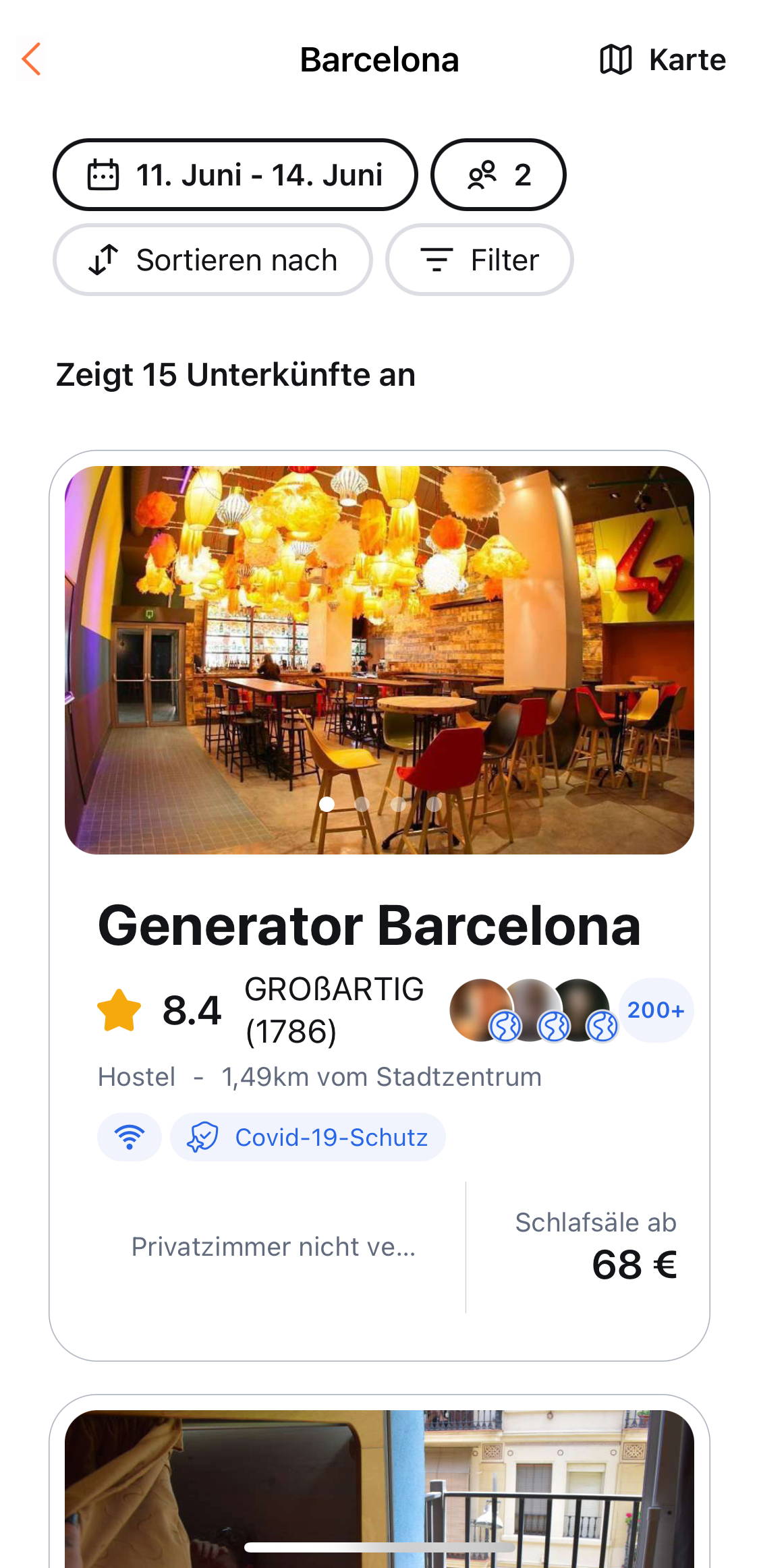
Task: Open the second hostel card below
Action: [x=379, y=1484]
